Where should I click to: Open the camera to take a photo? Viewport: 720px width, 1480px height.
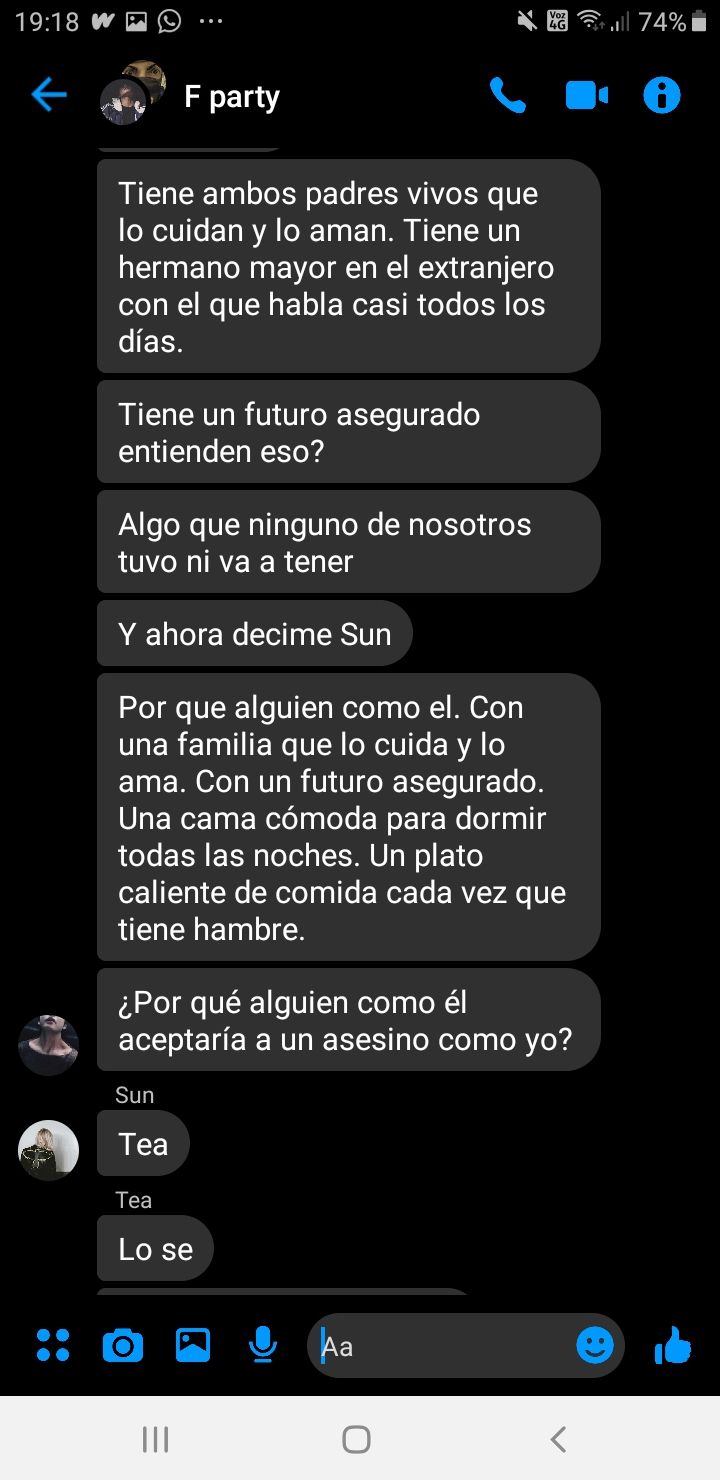tap(123, 1347)
